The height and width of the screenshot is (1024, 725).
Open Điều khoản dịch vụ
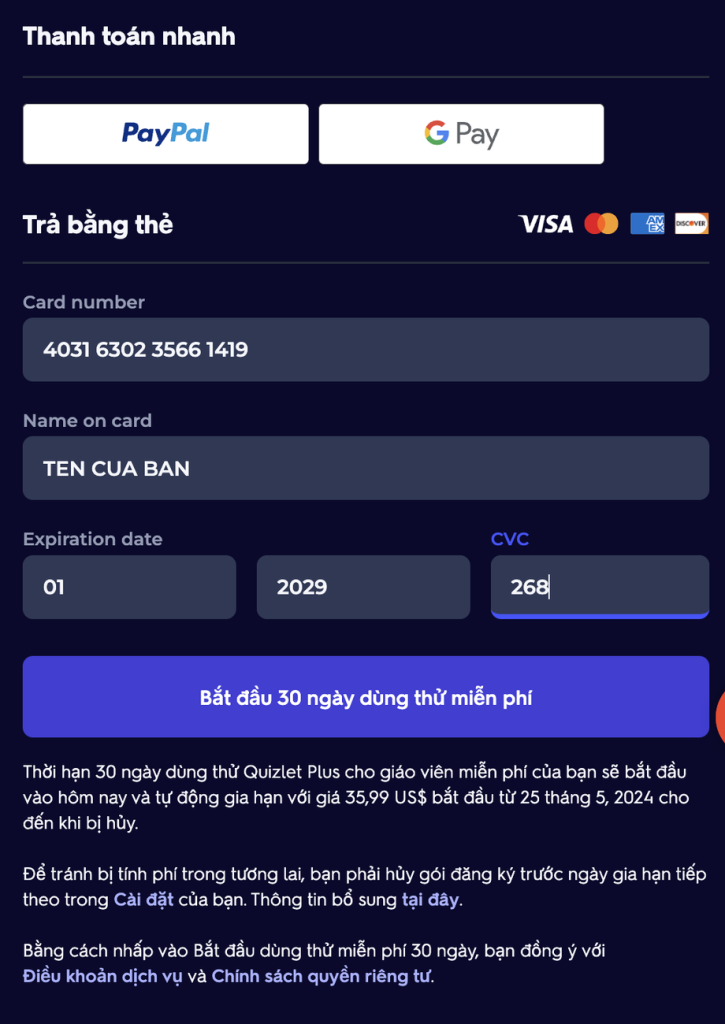pos(102,976)
